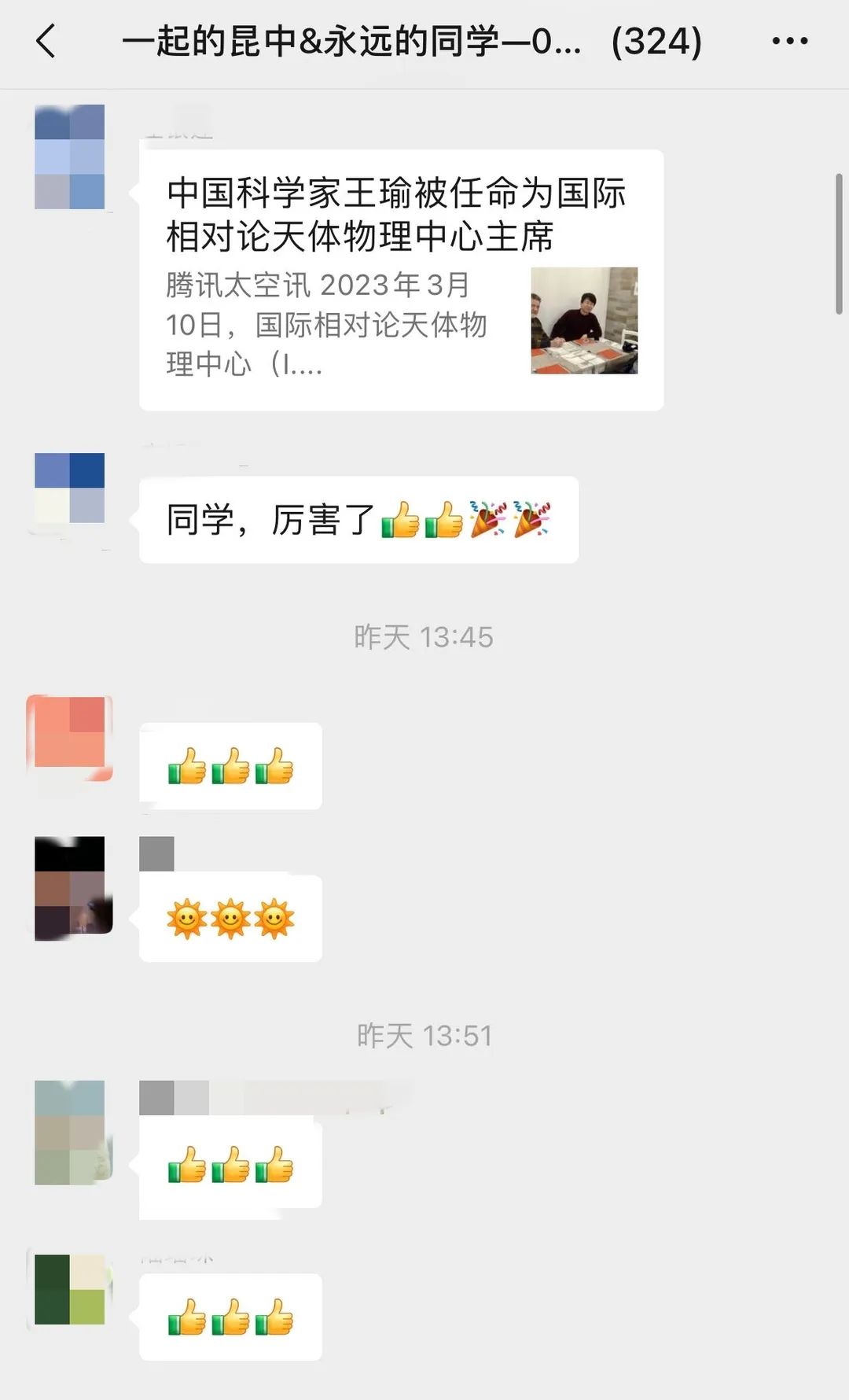Open avatar of the sun emoji sender

click(x=70, y=887)
